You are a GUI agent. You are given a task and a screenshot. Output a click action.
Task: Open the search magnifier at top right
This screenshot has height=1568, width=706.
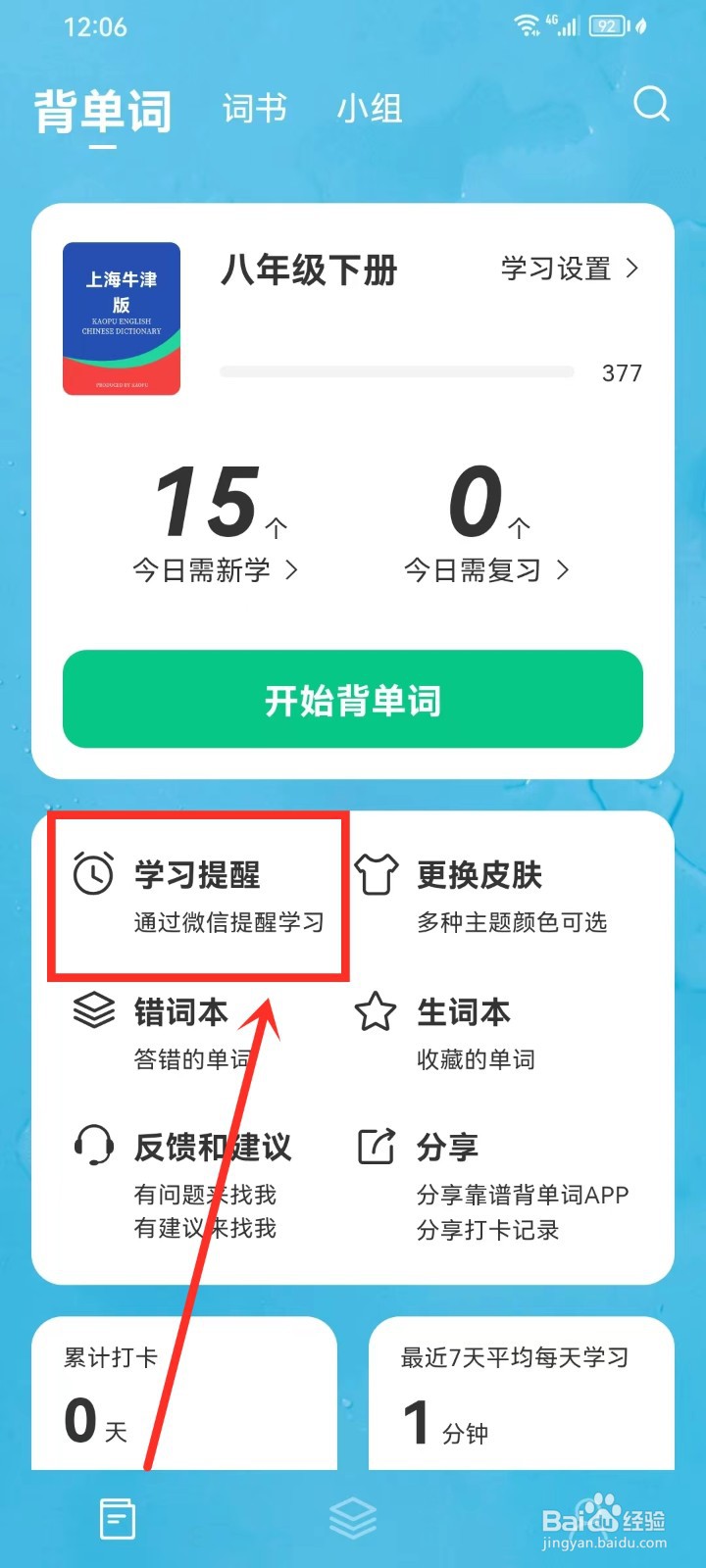(650, 105)
